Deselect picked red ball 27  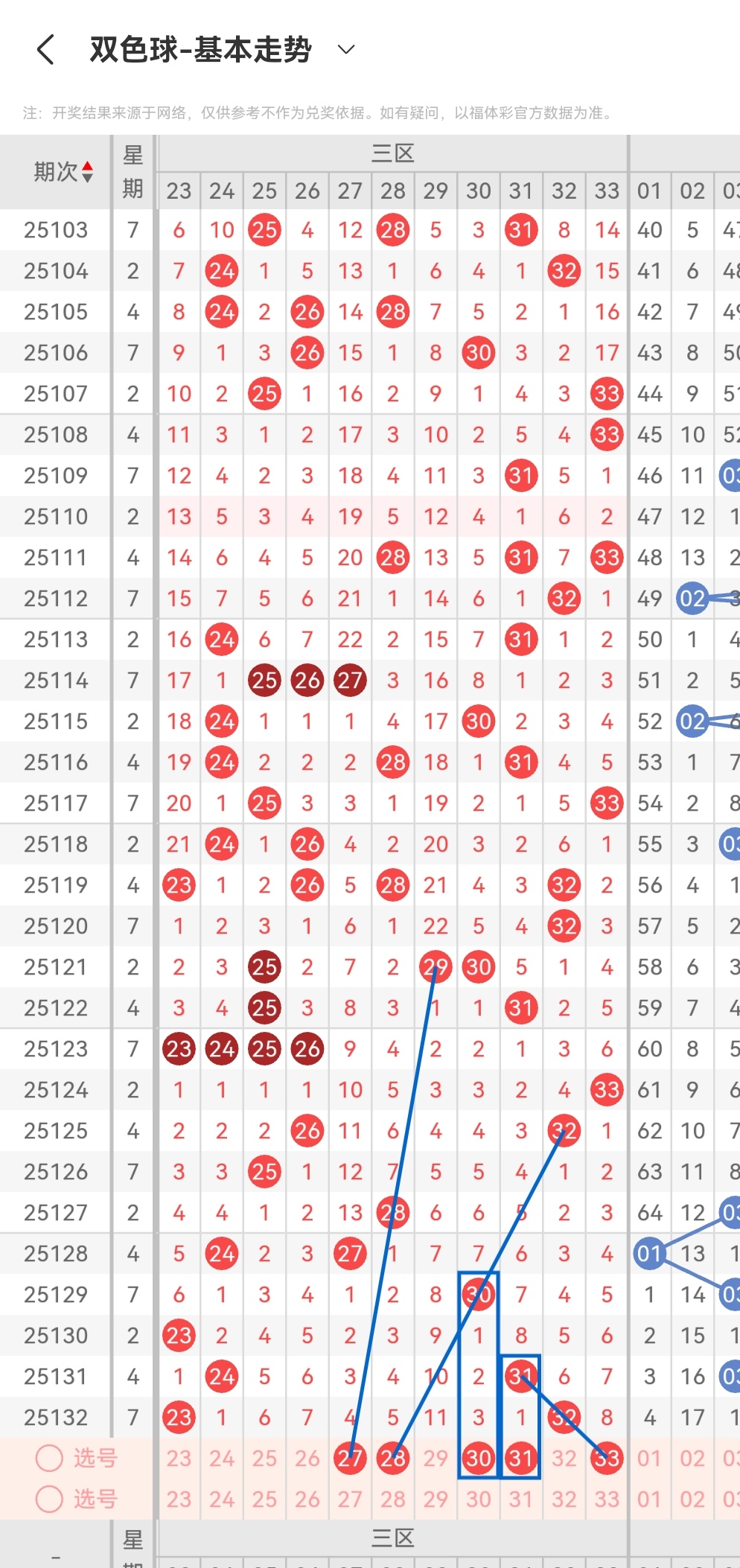(x=350, y=1458)
